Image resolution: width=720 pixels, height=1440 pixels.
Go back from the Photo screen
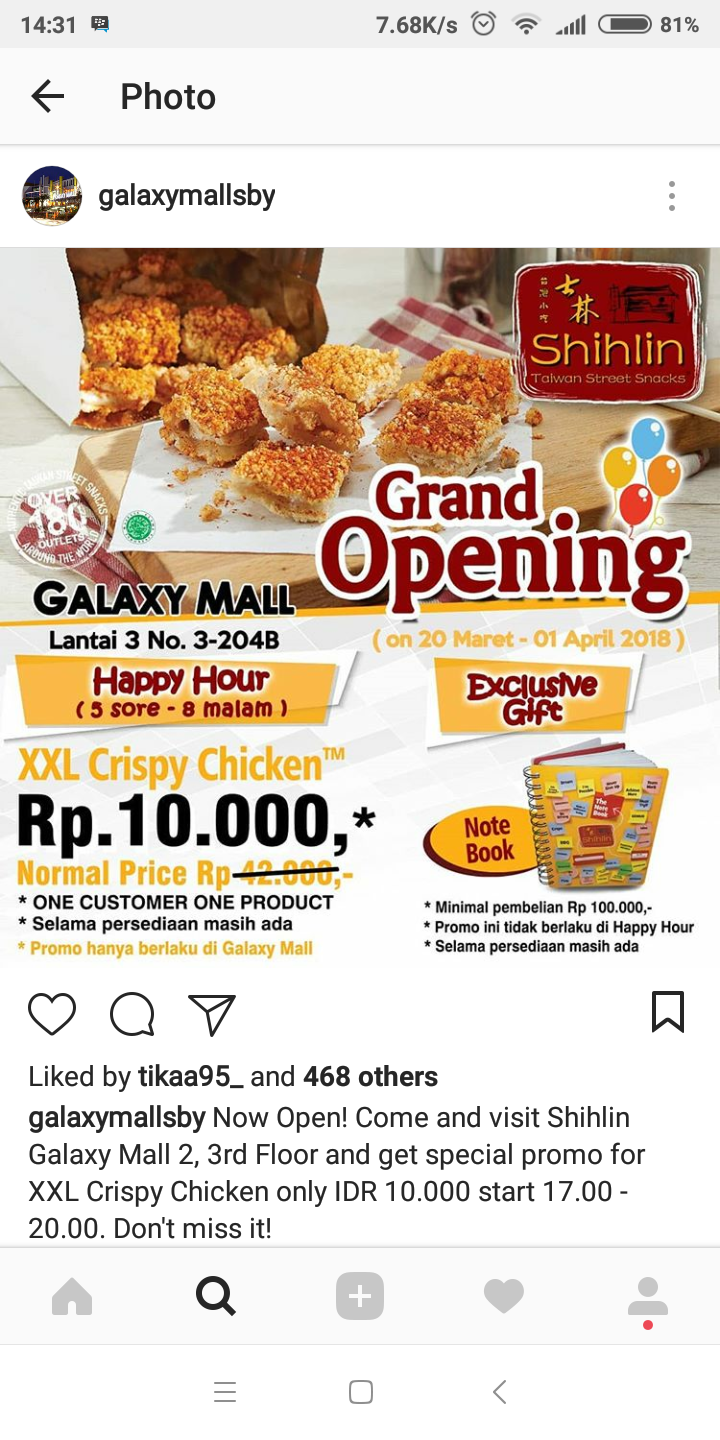(47, 96)
